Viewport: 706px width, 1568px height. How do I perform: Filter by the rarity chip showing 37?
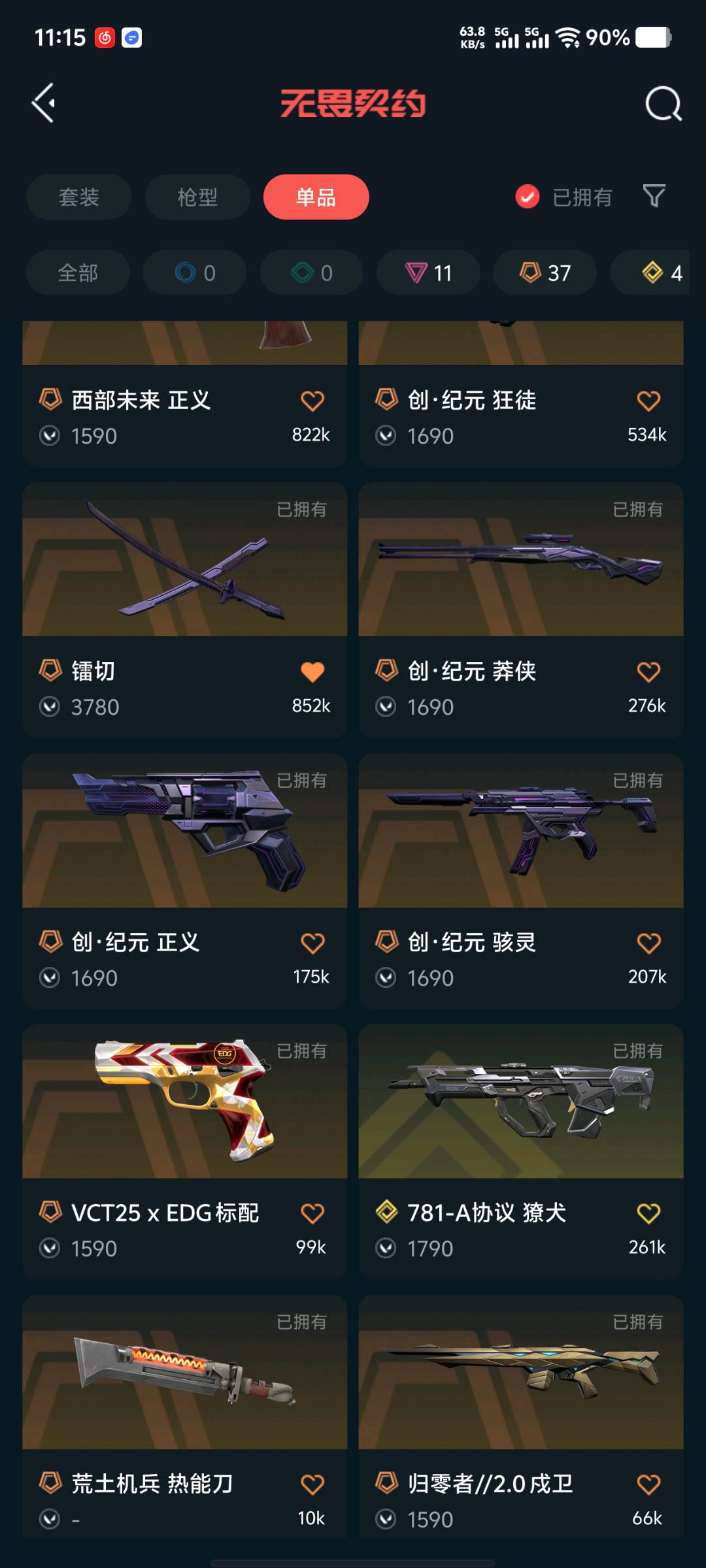pos(545,272)
